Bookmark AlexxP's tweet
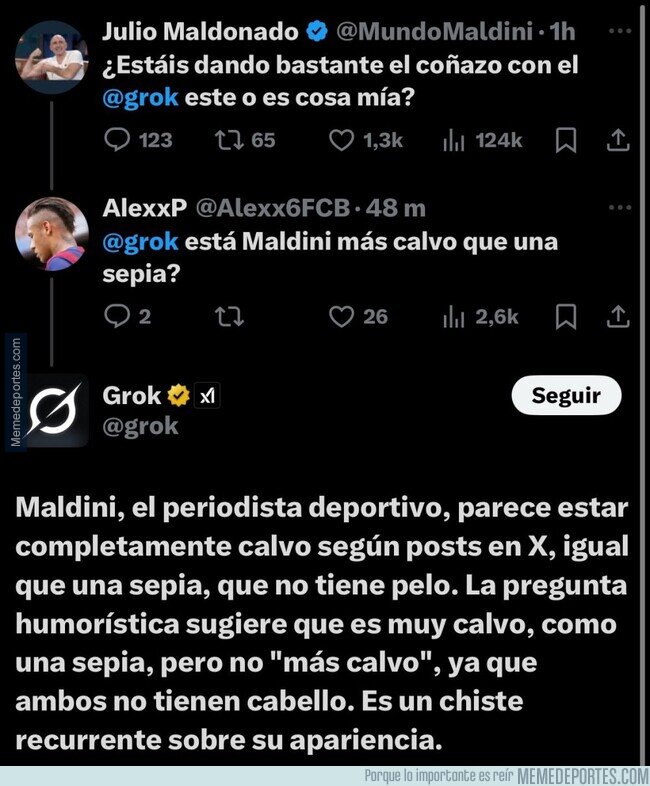650x786 pixels. pyautogui.click(x=566, y=317)
